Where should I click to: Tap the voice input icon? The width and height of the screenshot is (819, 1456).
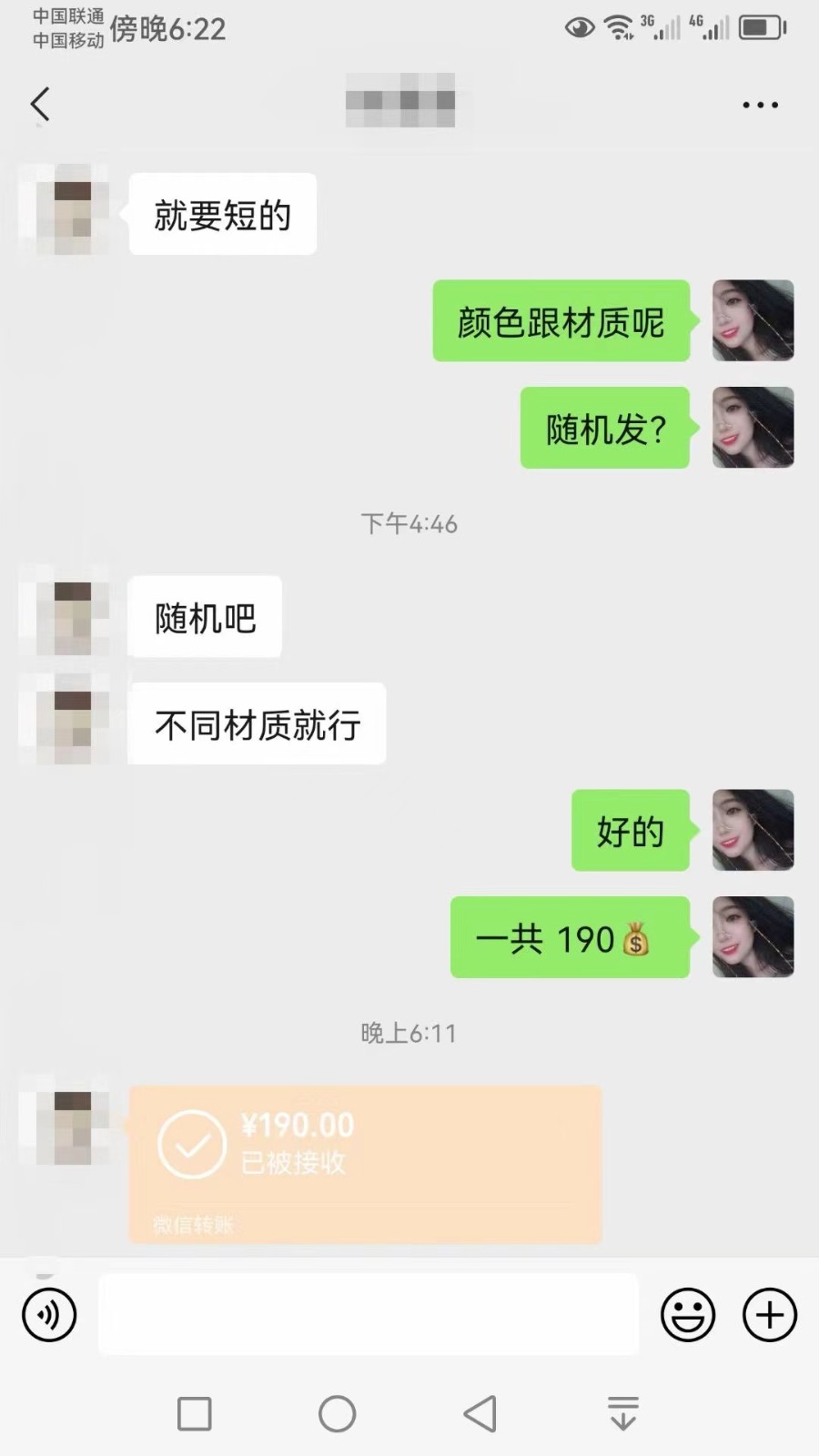coord(50,1315)
